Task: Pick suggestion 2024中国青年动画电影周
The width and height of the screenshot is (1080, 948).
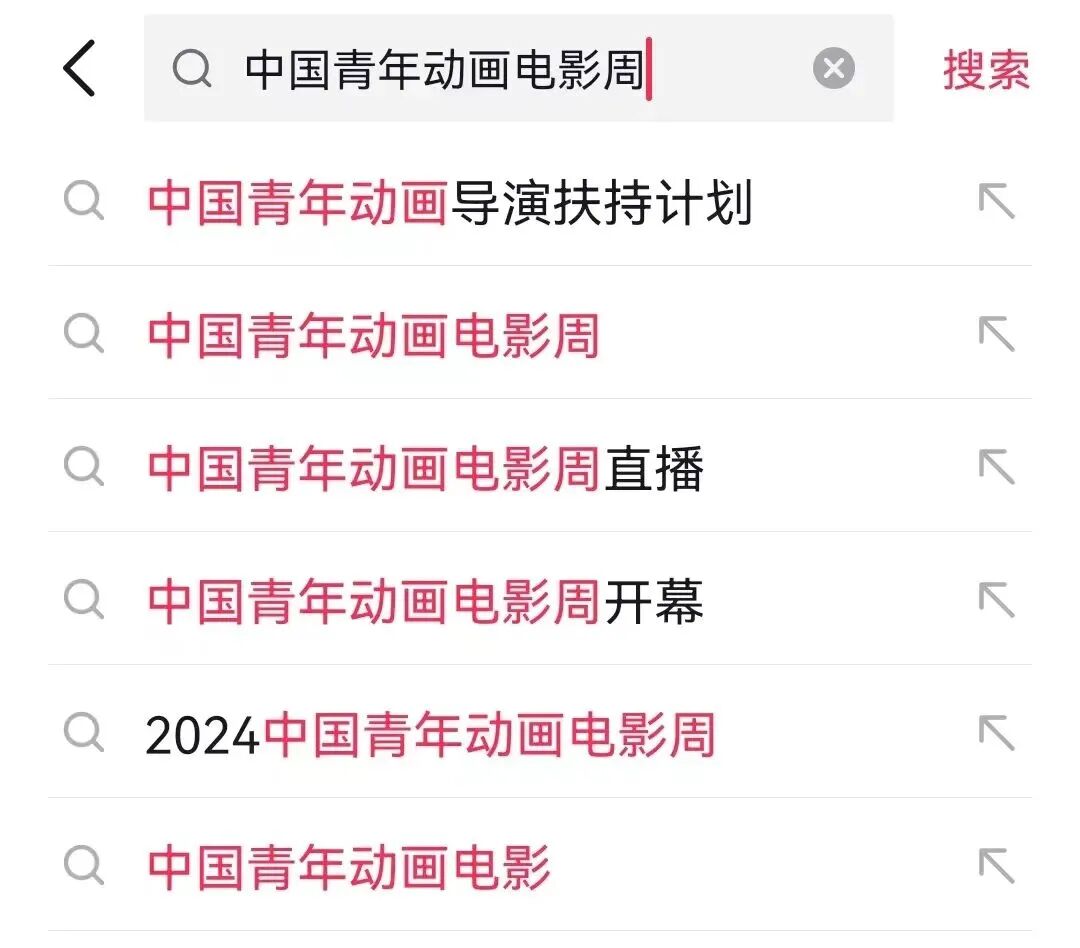Action: (x=430, y=735)
